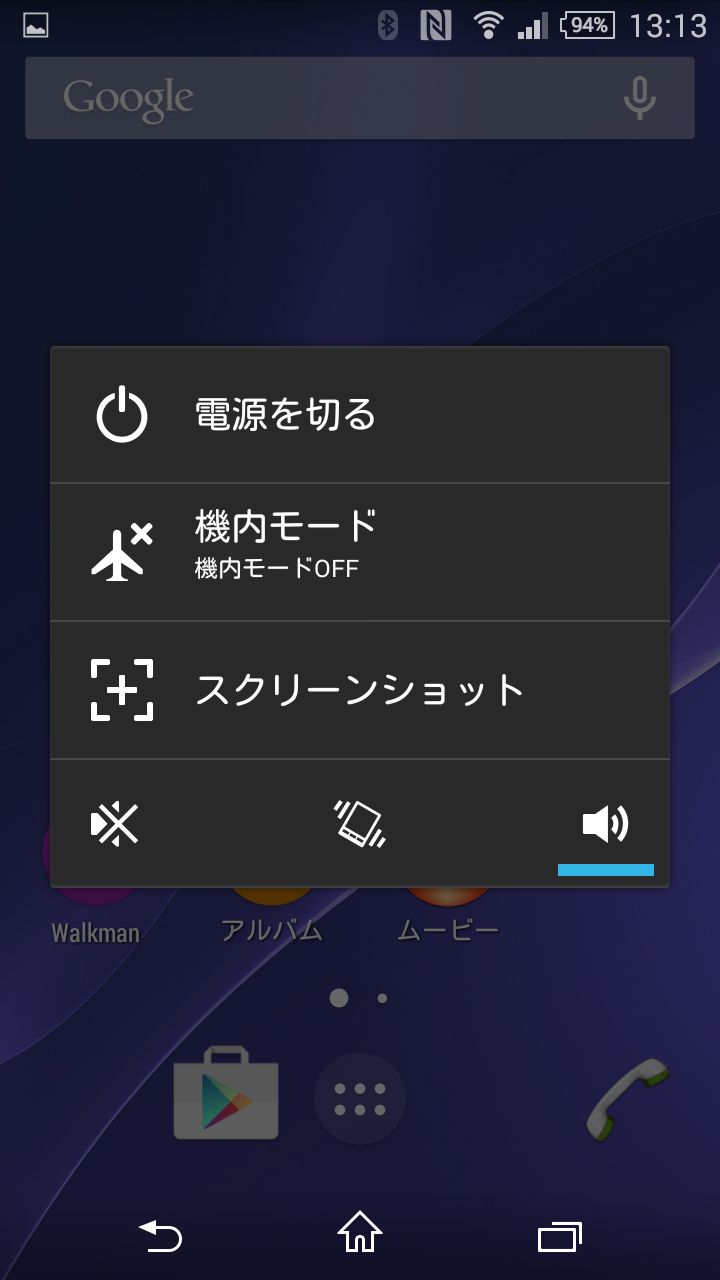Tap the system back button
This screenshot has width=720, height=1280.
coord(160,1237)
